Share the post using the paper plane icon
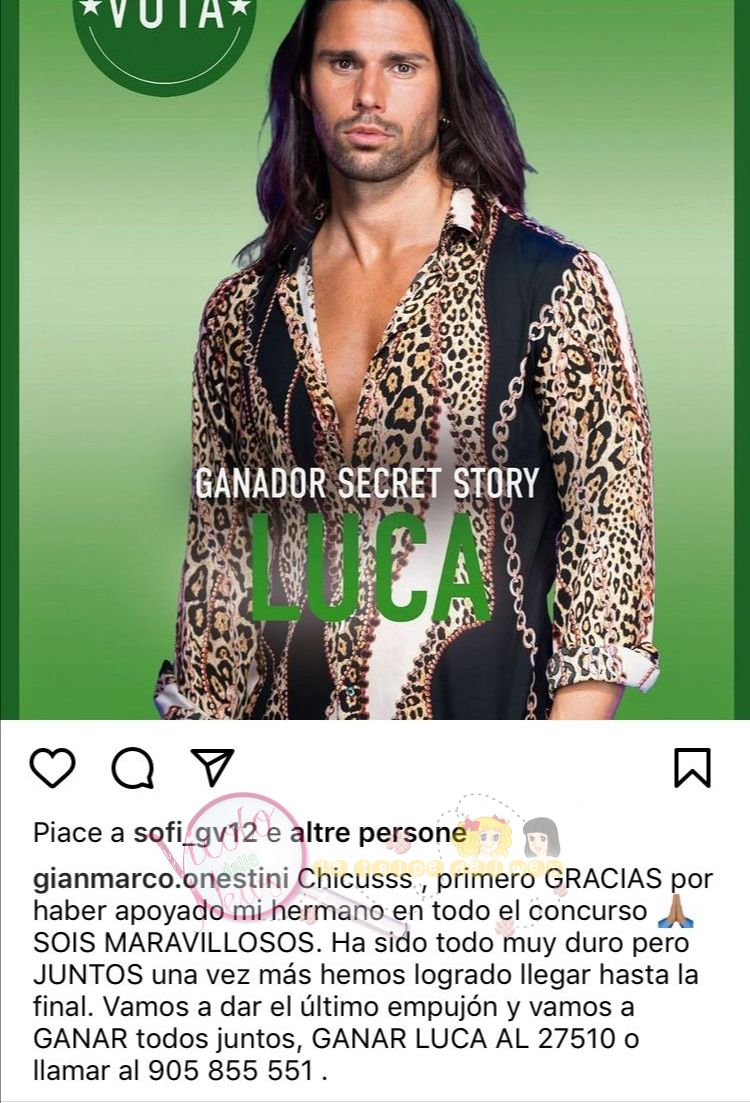The height and width of the screenshot is (1103, 750). pos(211,767)
